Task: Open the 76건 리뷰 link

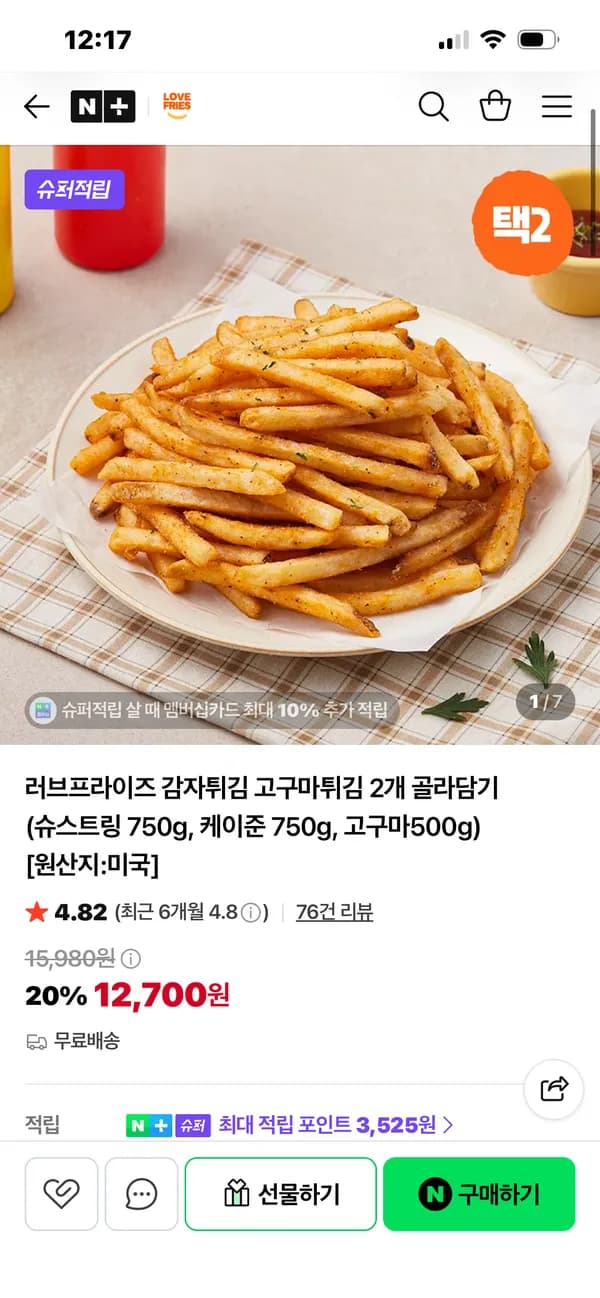Action: 334,912
